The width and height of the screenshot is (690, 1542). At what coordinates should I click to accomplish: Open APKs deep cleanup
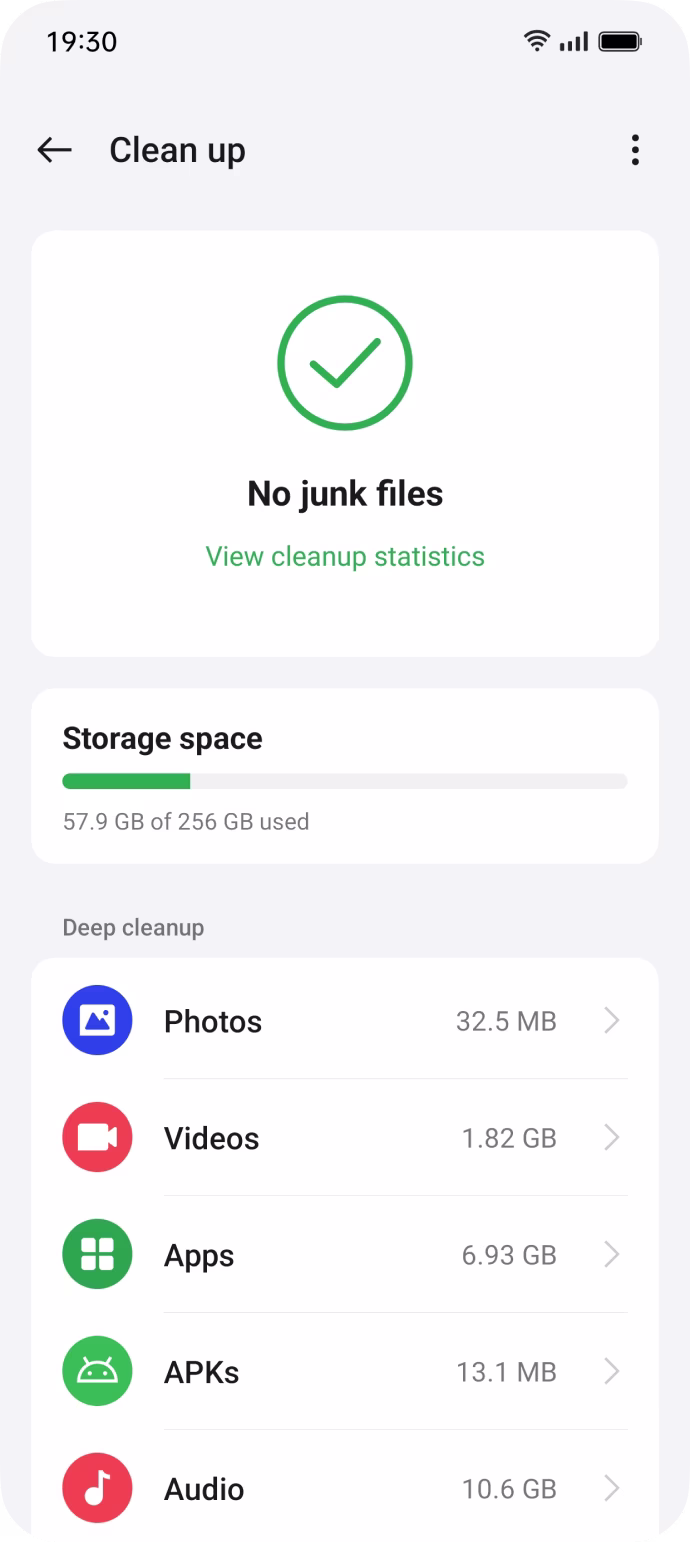[345, 1372]
